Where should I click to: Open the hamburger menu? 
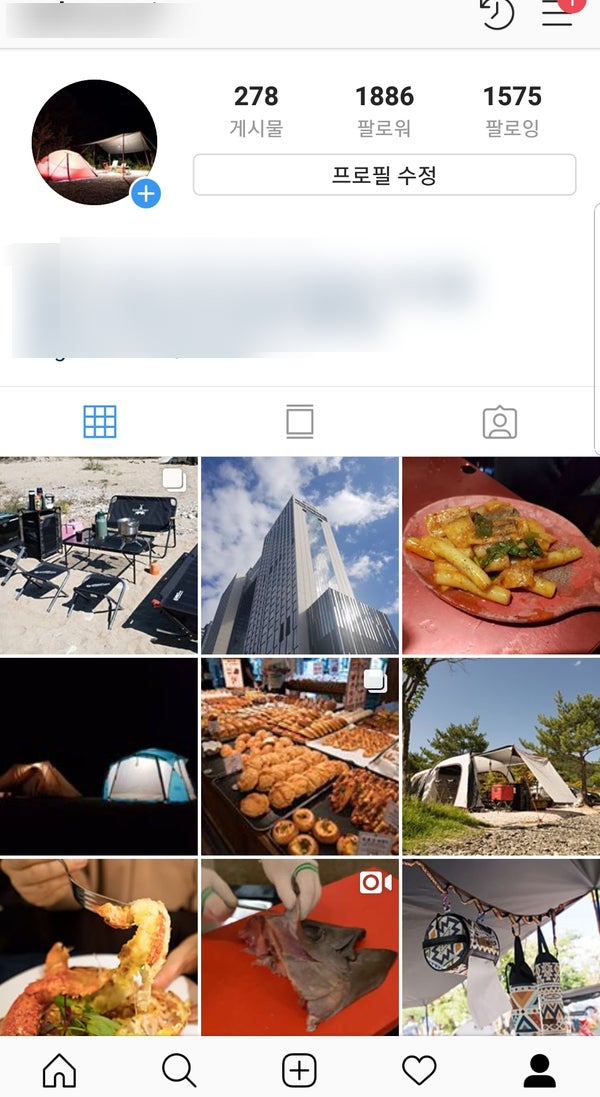pyautogui.click(x=557, y=13)
